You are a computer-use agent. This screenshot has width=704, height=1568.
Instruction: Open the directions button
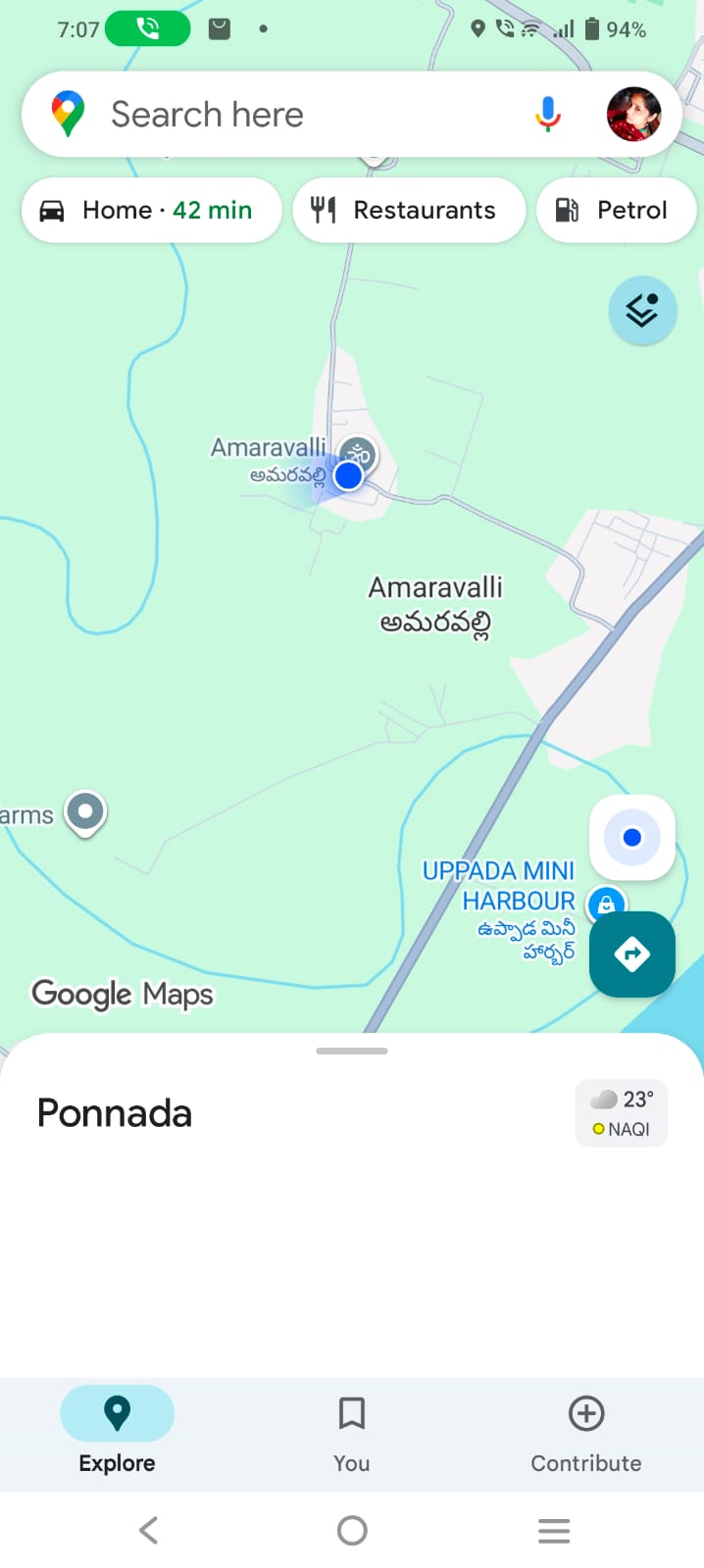(631, 954)
